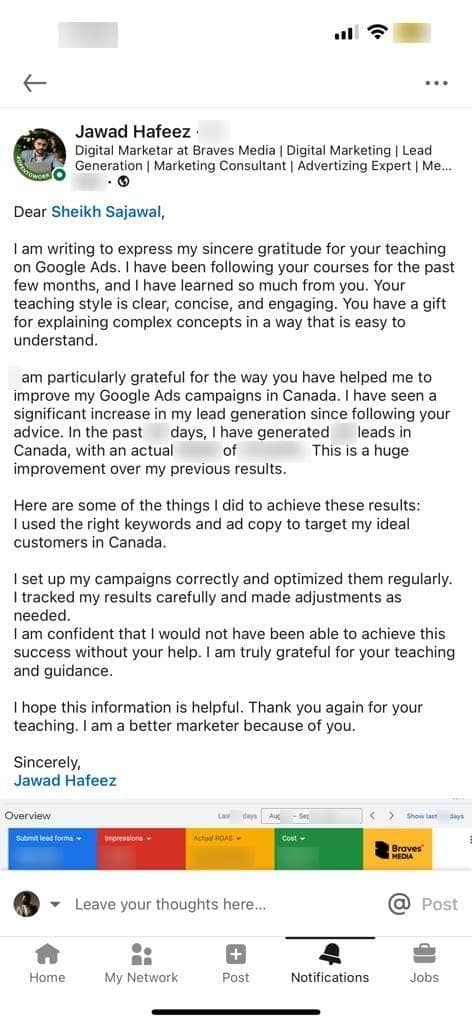Screen dimensions: 472x1024
Task: Submit comment with the Post button
Action: click(439, 904)
